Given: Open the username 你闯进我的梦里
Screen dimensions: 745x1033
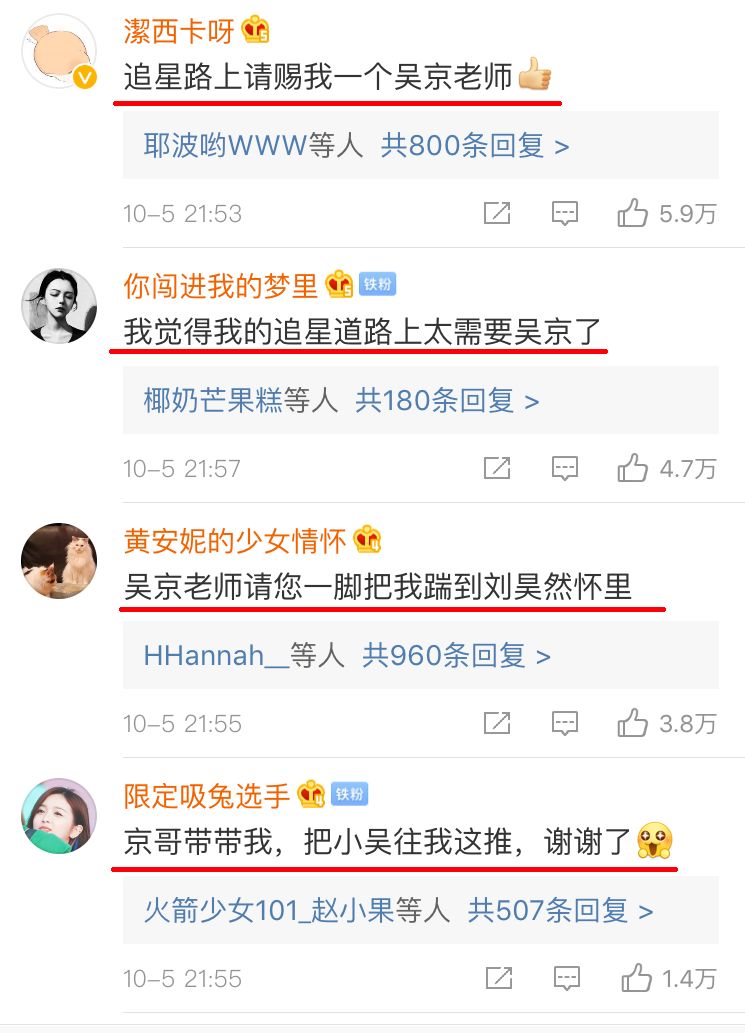Looking at the screenshot, I should (221, 286).
